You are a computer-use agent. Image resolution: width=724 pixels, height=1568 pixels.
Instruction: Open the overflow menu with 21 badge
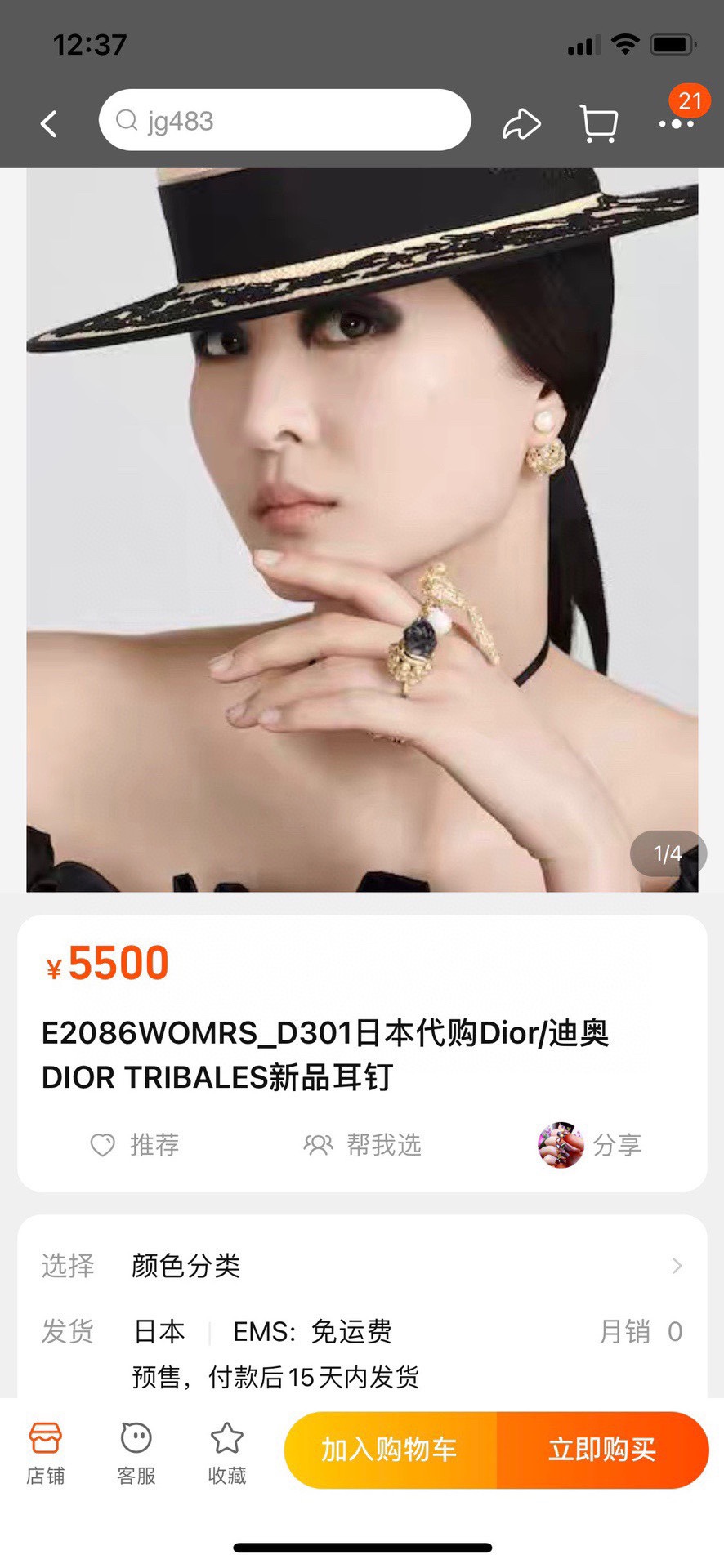[677, 122]
